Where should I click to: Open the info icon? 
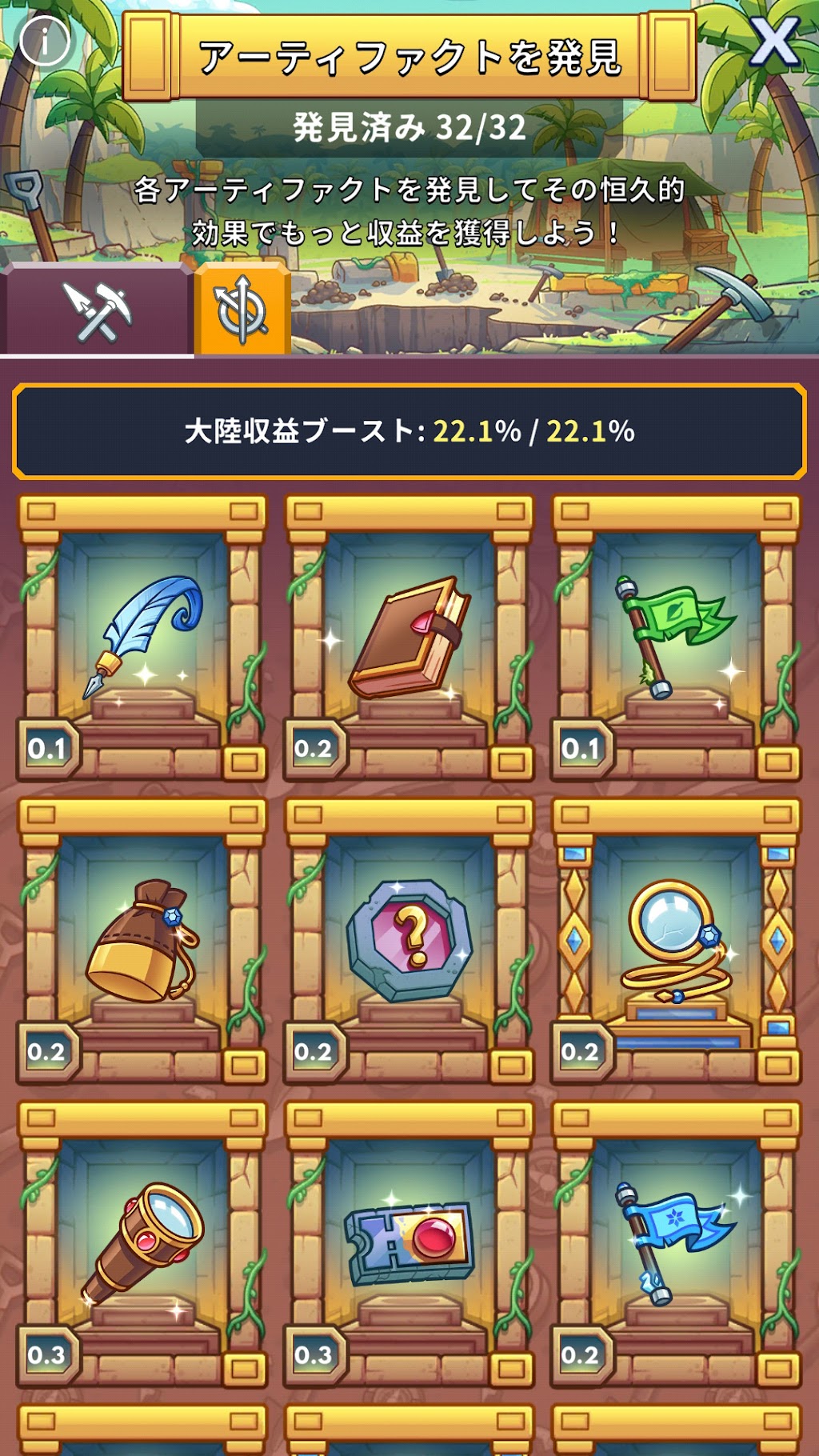click(x=45, y=41)
